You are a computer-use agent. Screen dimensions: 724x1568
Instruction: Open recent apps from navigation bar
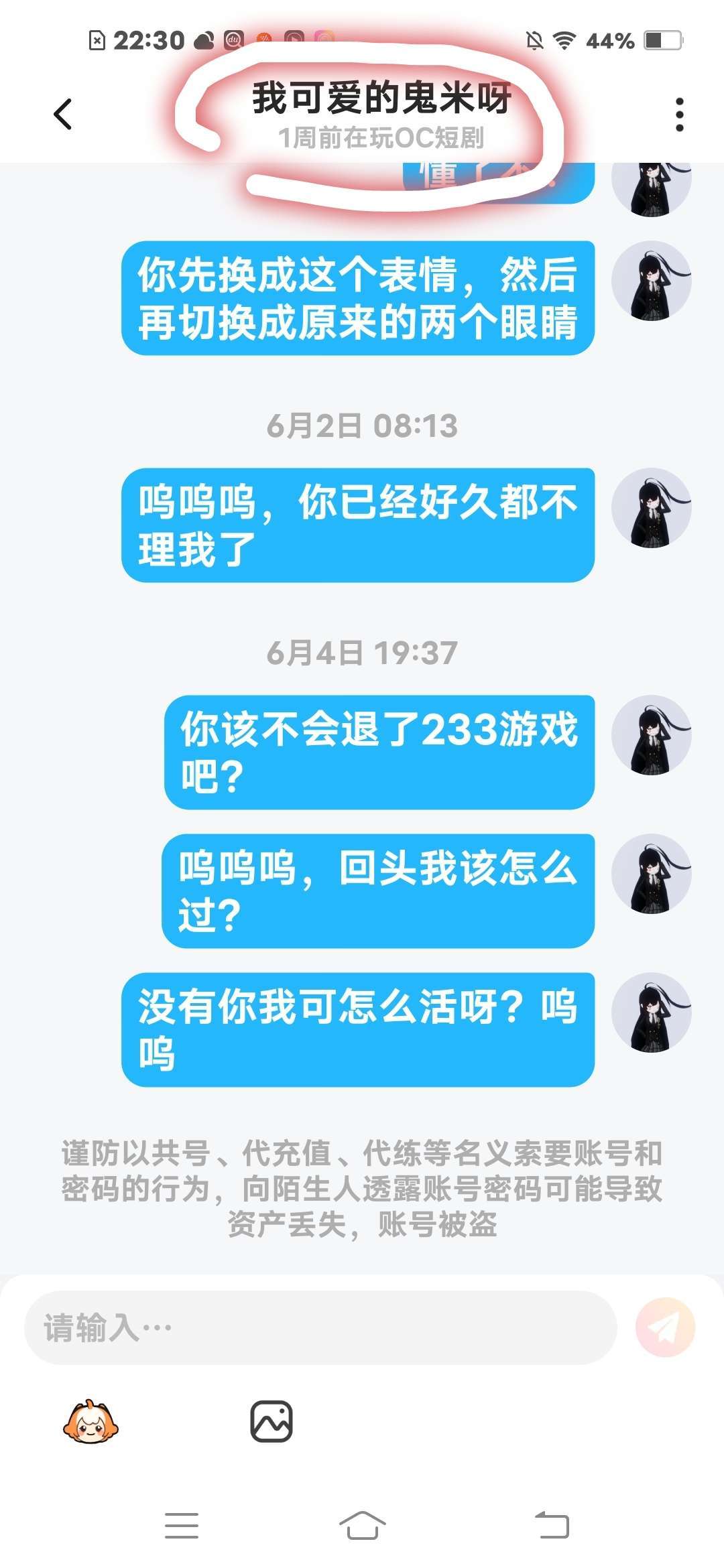(182, 1526)
